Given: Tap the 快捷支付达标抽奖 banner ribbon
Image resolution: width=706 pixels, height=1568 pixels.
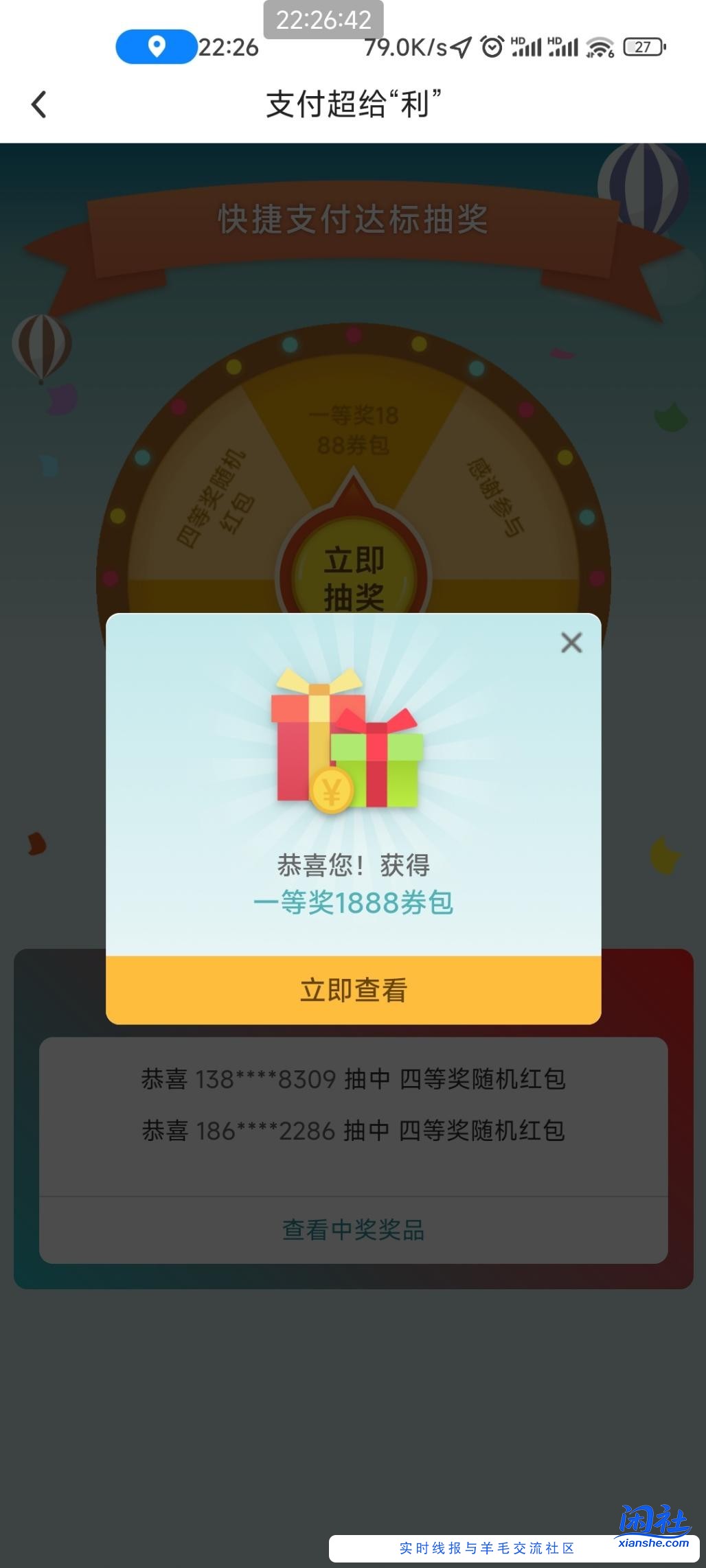Looking at the screenshot, I should tap(353, 218).
